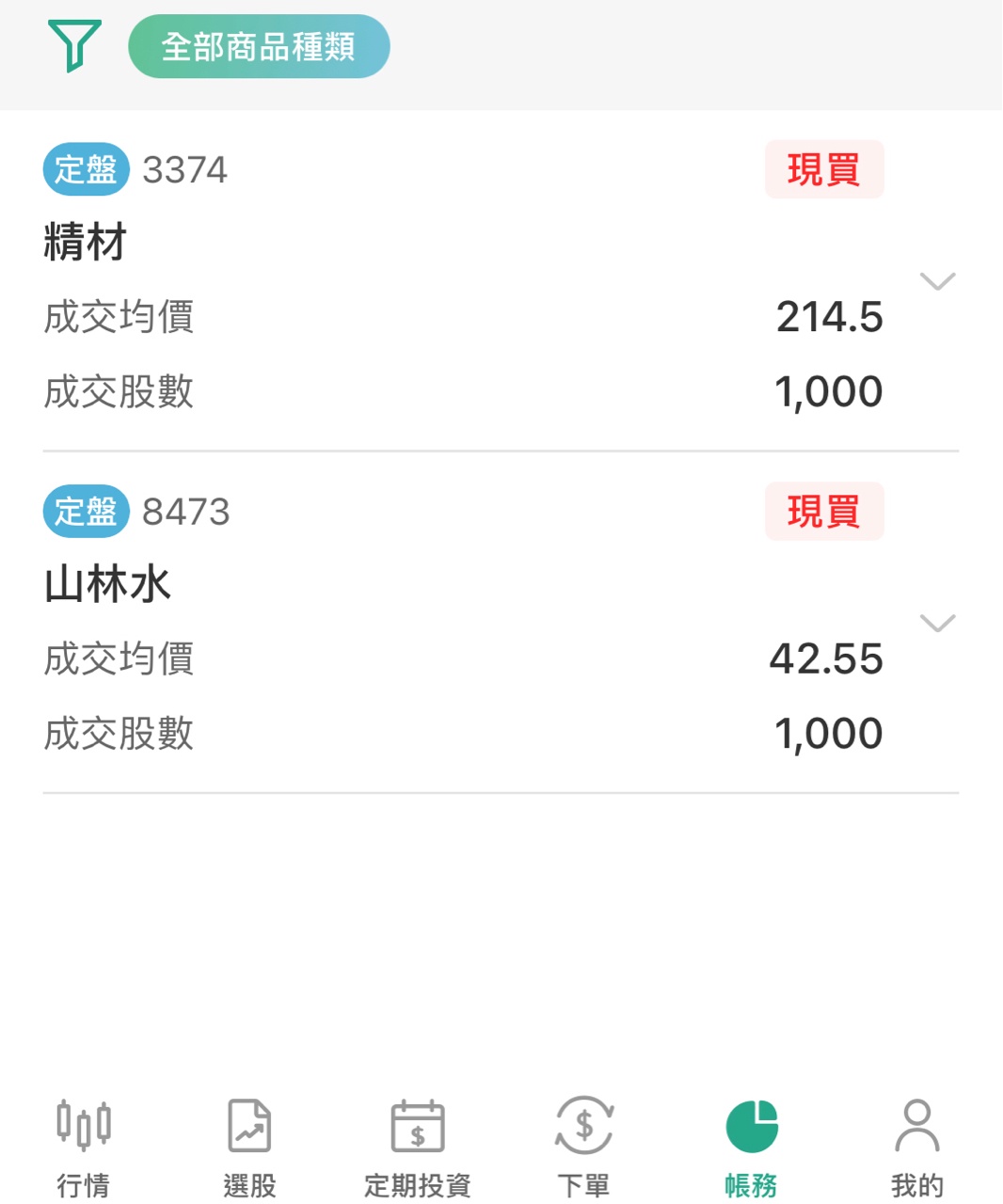Screen dimensions: 1003x1204
Task: Expand details for 精材 3374
Action: 937,281
